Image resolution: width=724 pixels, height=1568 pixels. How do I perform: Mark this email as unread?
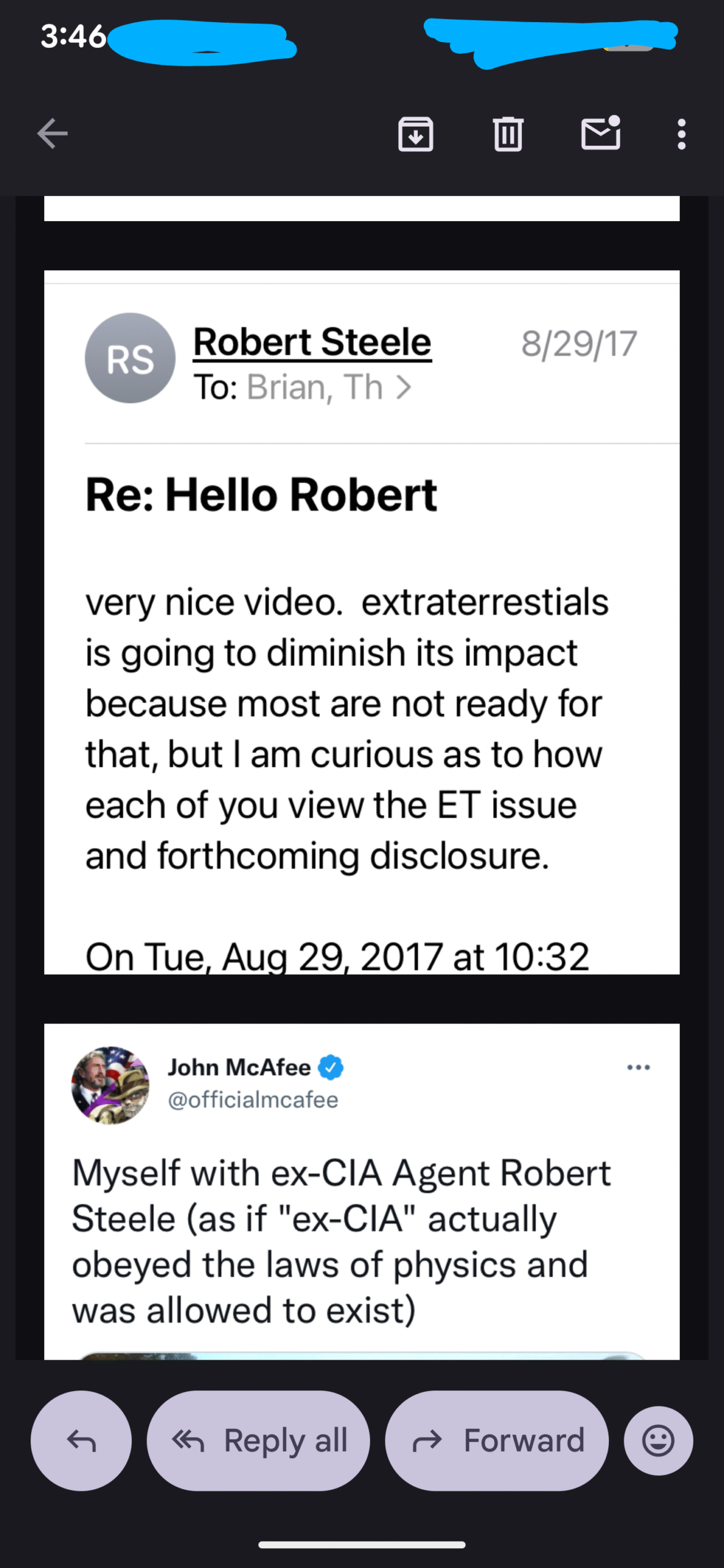[600, 134]
